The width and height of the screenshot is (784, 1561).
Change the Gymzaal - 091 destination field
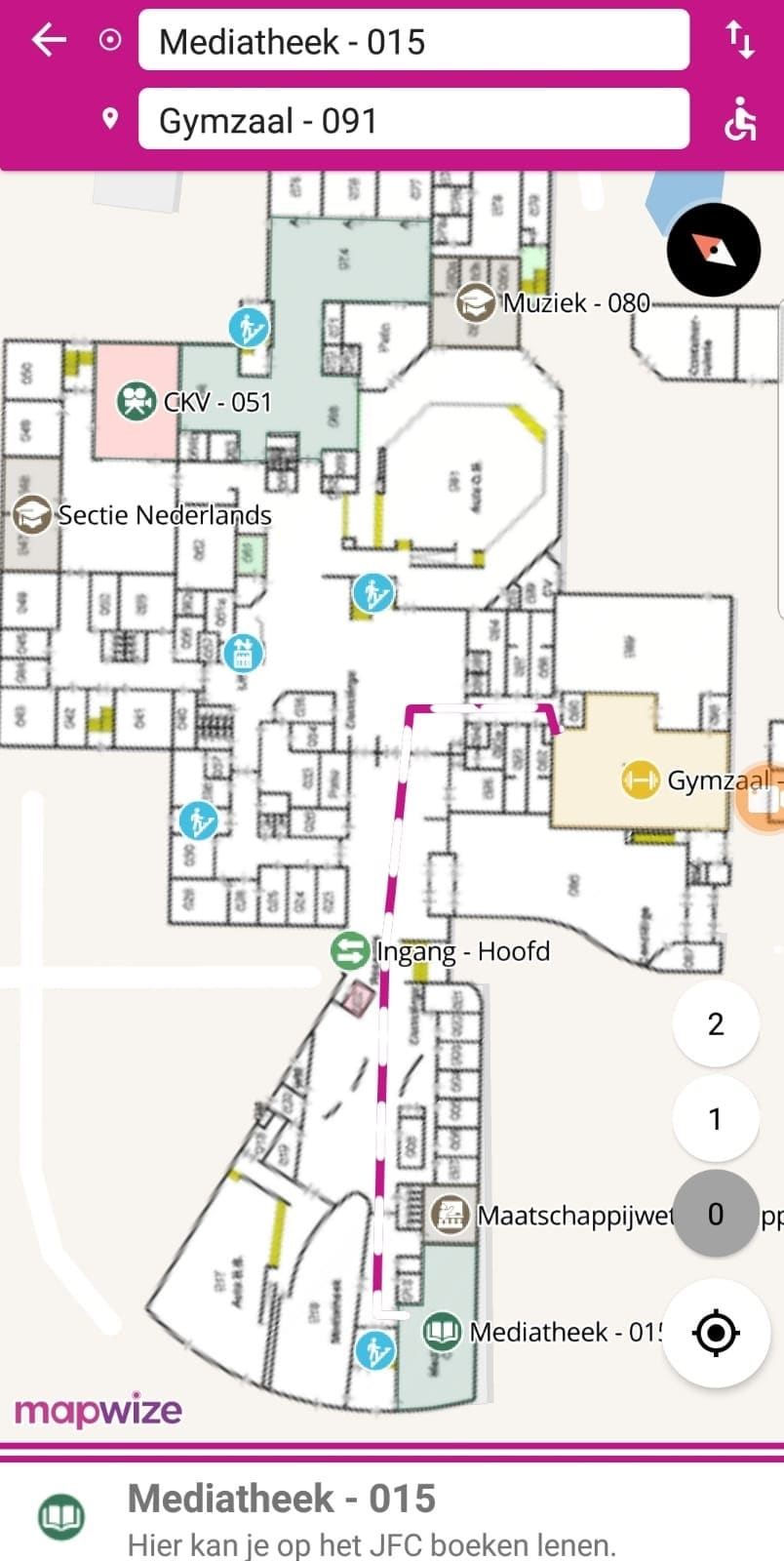pyautogui.click(x=413, y=120)
